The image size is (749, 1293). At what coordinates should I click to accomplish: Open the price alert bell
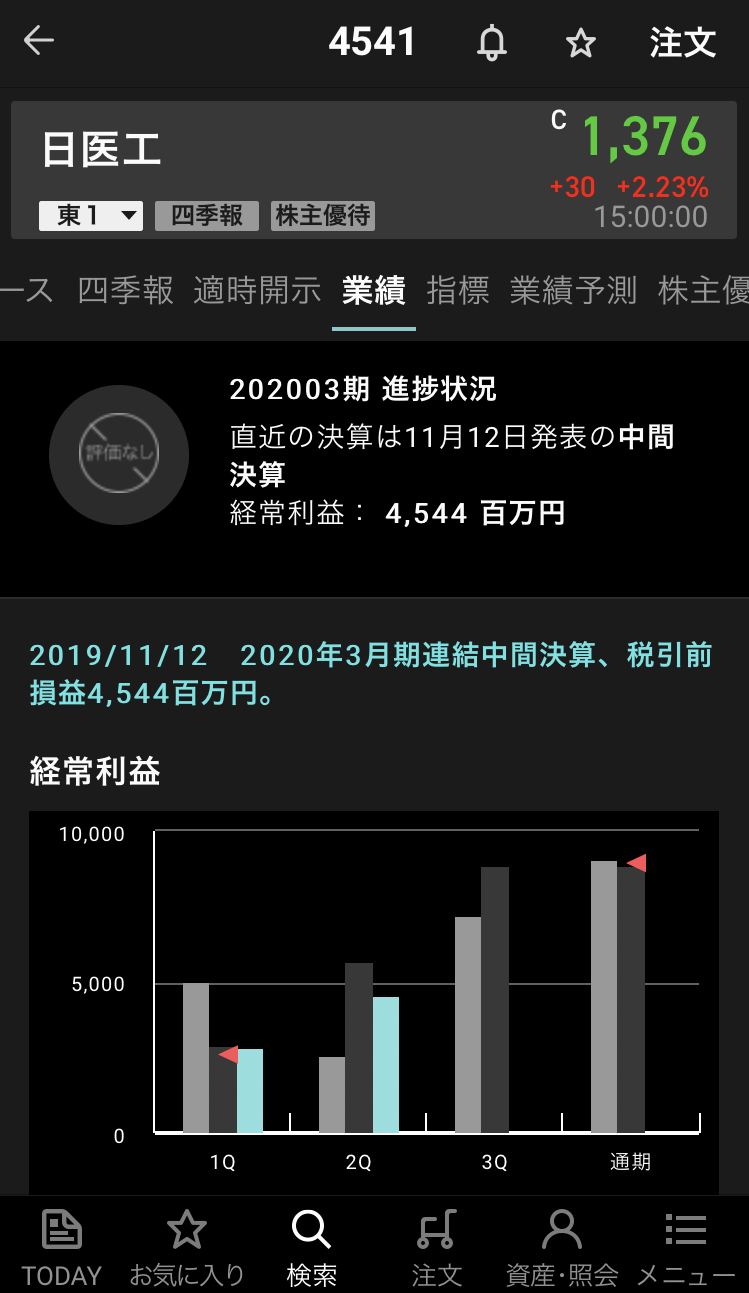pos(491,43)
